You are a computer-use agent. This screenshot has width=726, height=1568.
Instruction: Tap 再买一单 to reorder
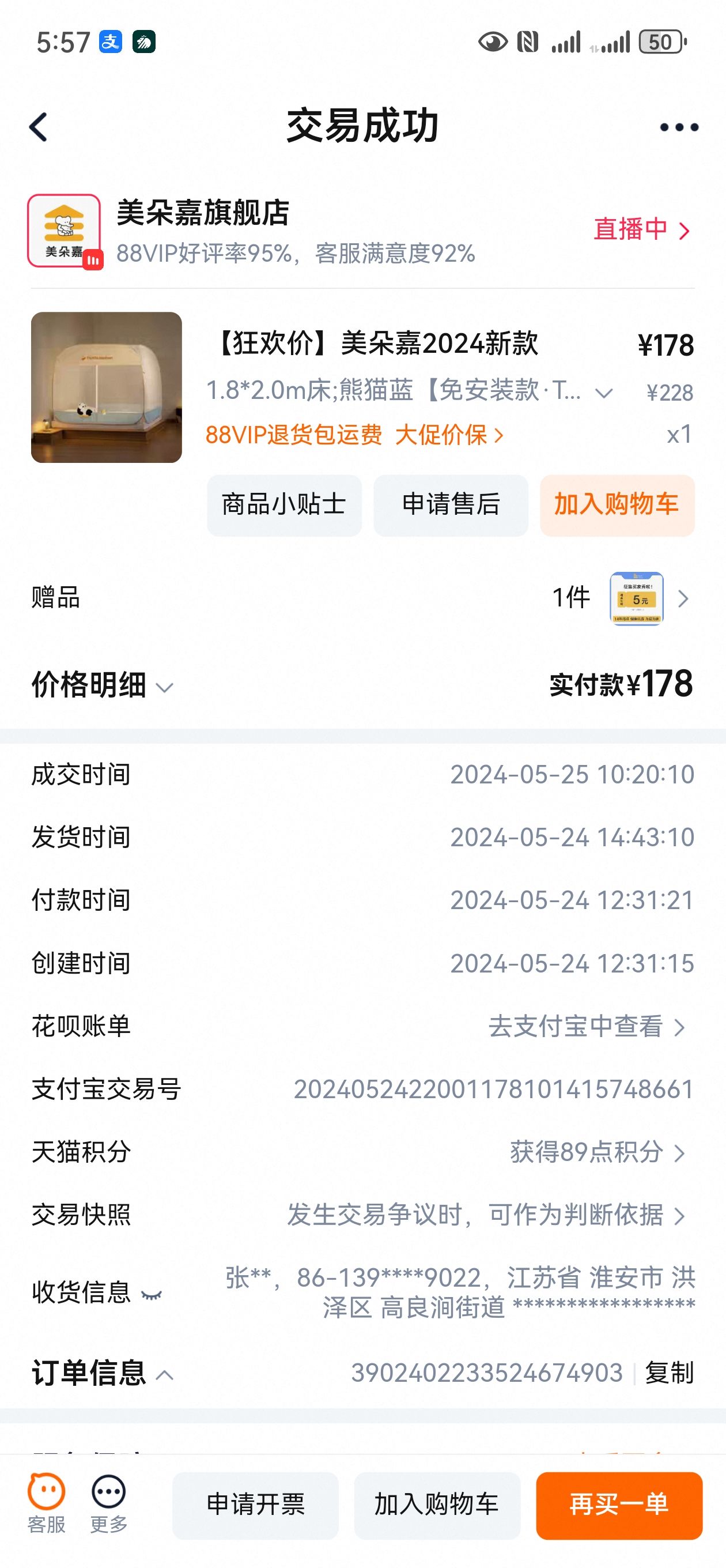[x=618, y=1505]
